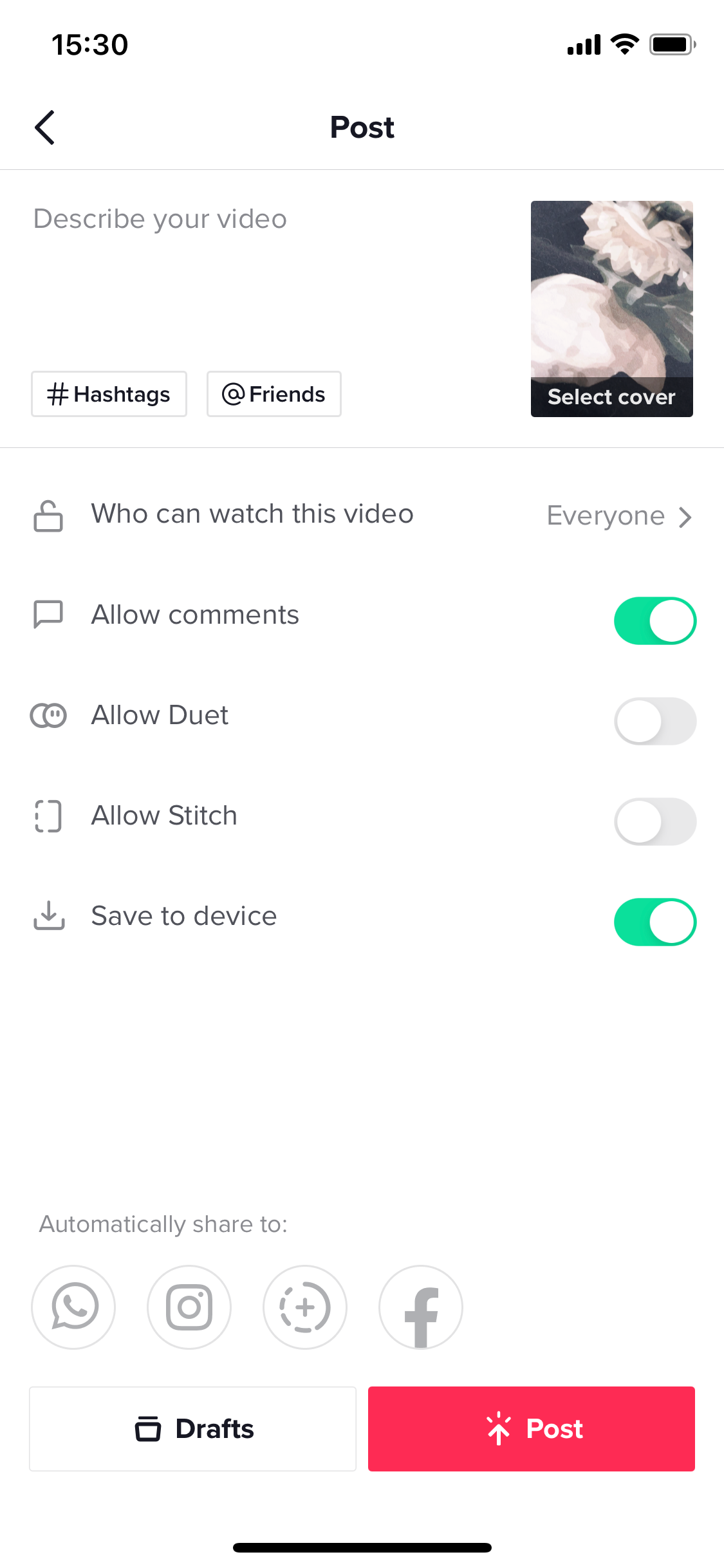
Task: Publish the video with Post
Action: coord(530,1429)
